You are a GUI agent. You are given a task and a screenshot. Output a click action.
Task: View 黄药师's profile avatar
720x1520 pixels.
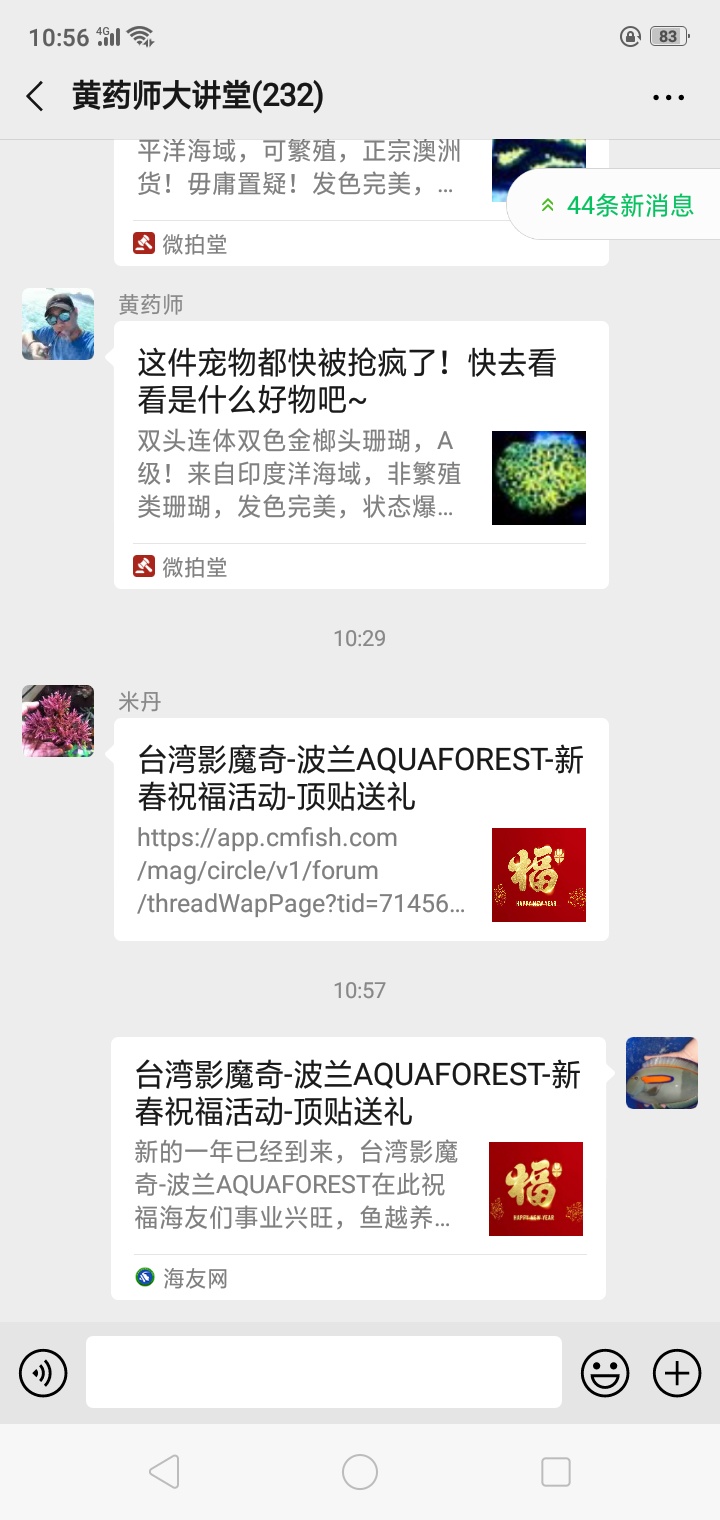pyautogui.click(x=58, y=324)
